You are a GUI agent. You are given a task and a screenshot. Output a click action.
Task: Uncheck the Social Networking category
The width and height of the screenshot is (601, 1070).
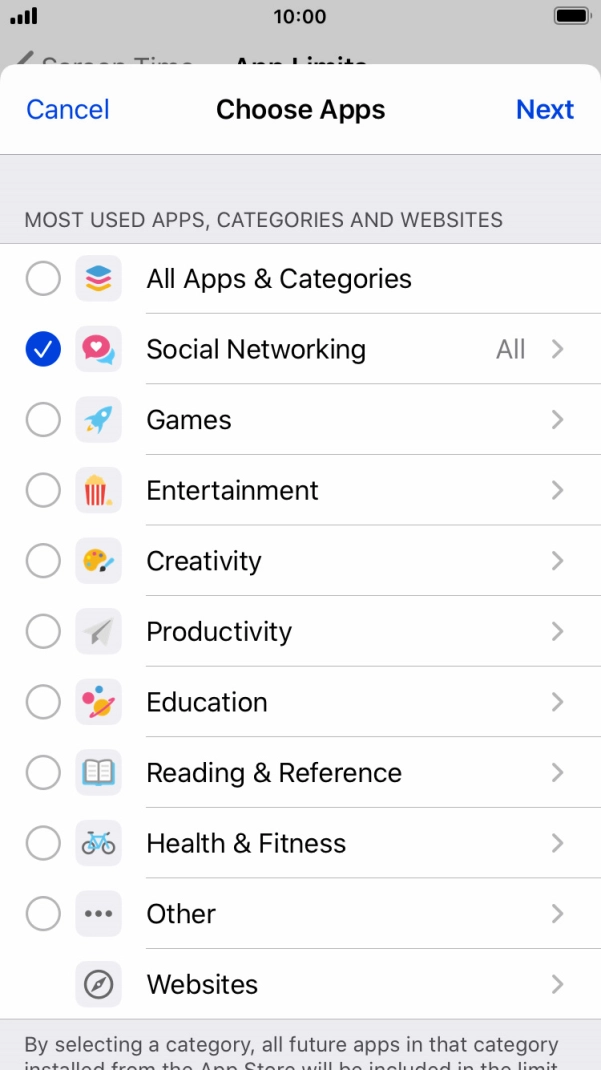[x=43, y=349]
